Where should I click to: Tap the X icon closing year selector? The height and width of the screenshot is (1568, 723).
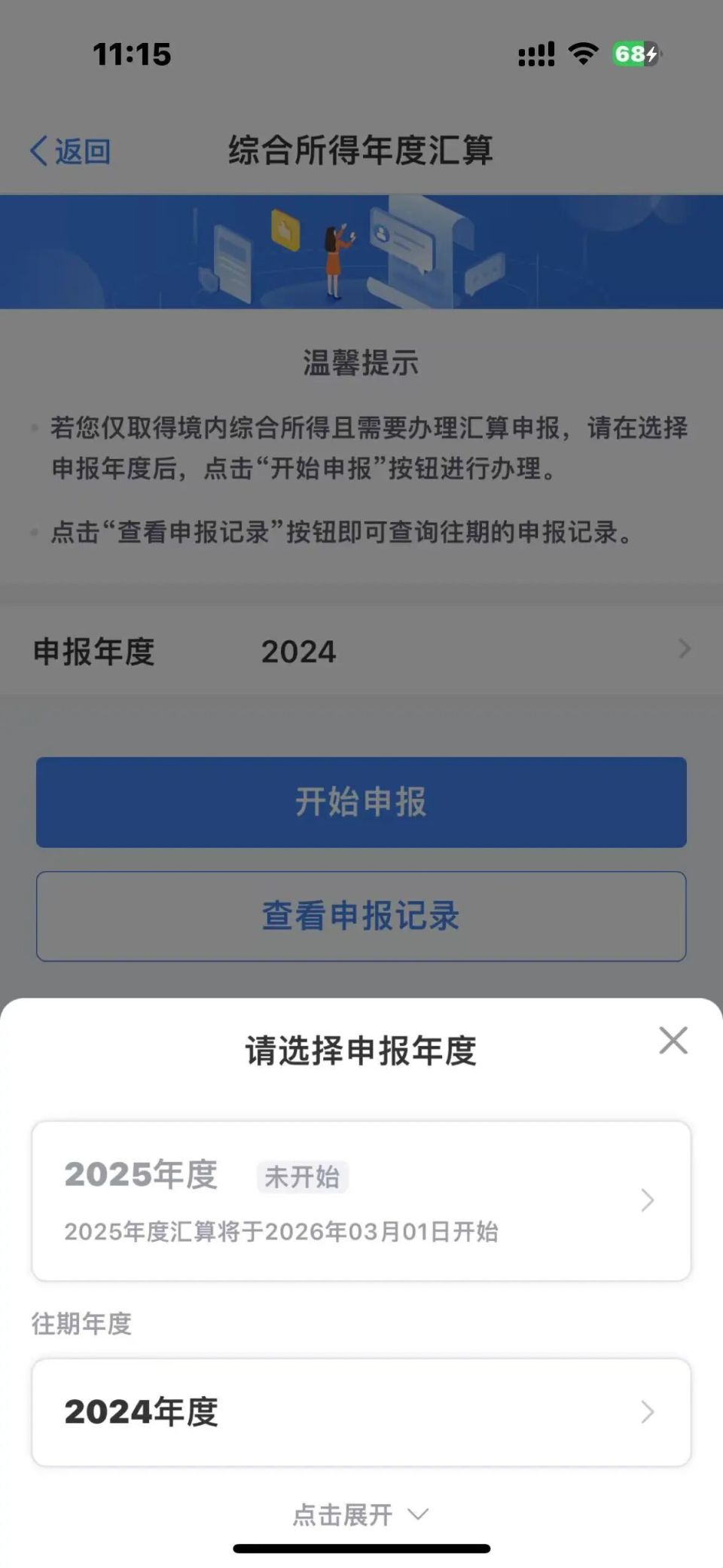pos(673,1041)
